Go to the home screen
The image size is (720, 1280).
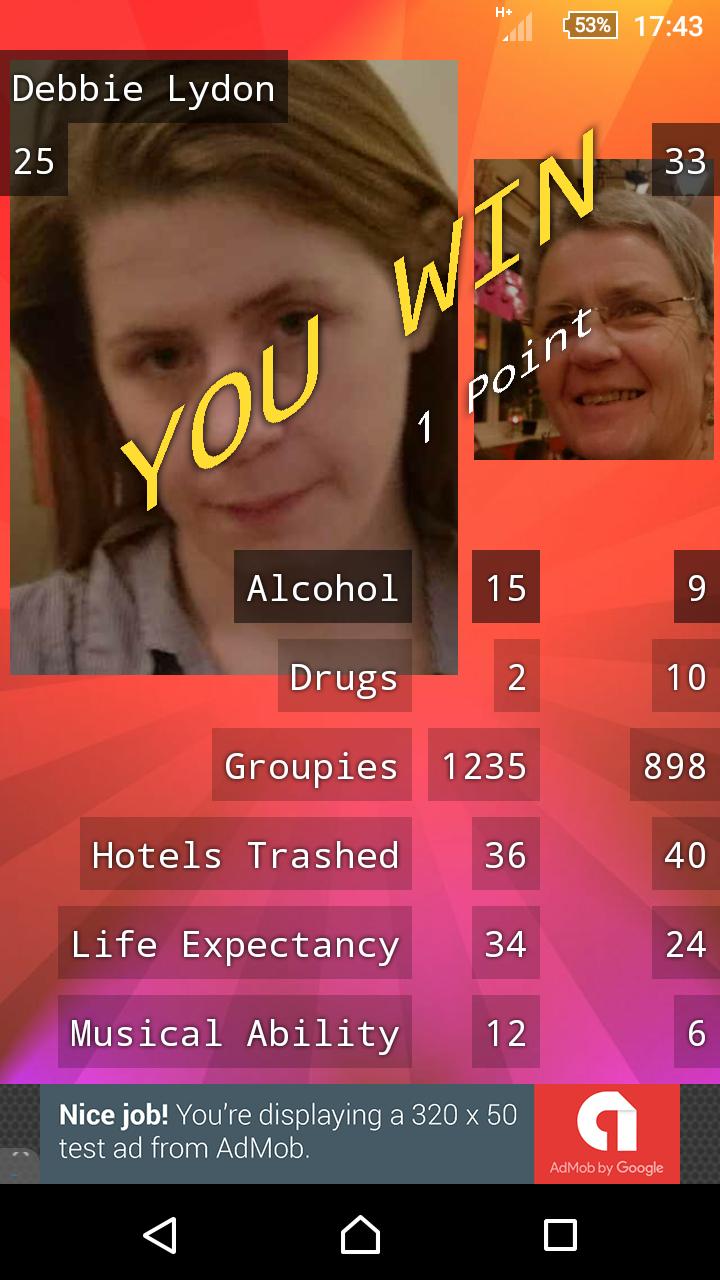coord(360,1234)
